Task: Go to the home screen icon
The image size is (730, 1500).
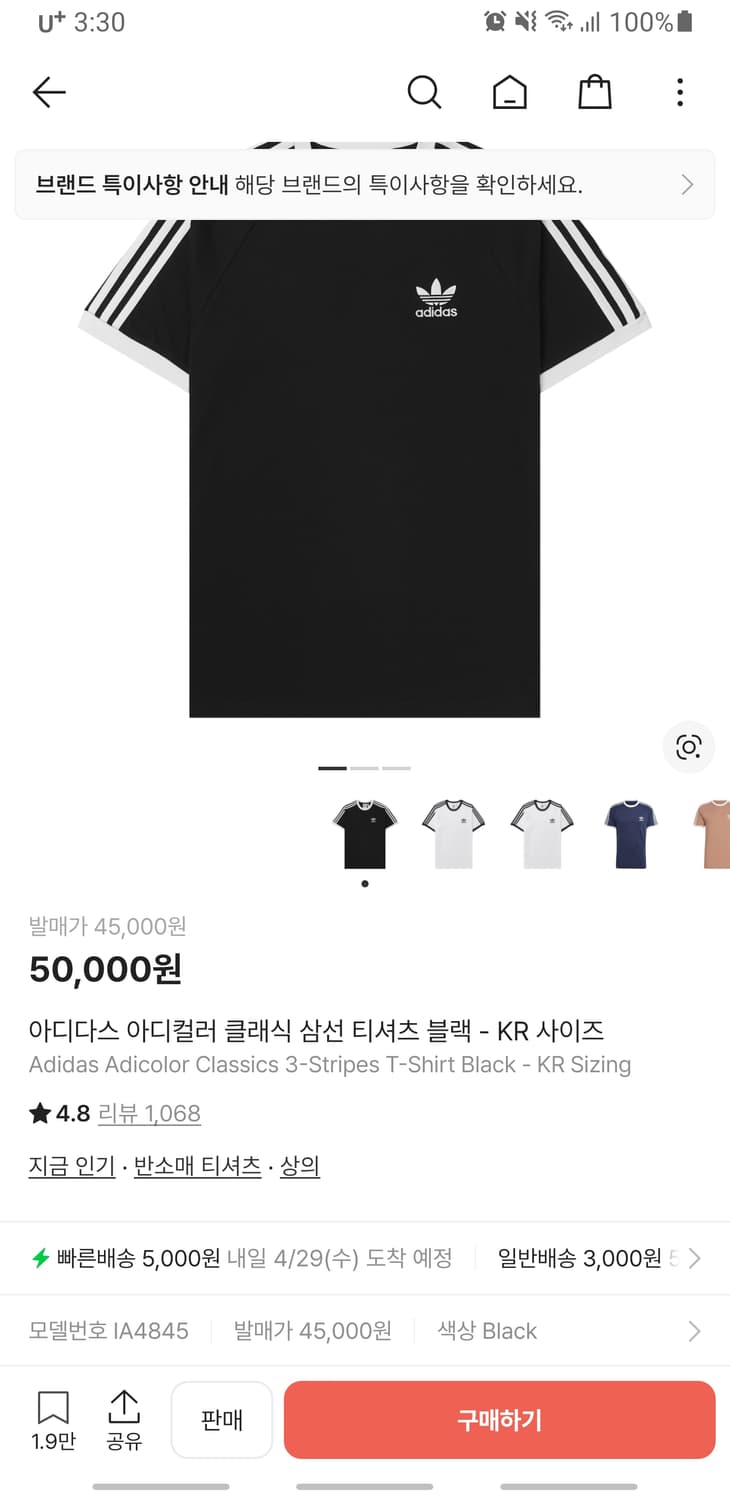Action: (x=509, y=91)
